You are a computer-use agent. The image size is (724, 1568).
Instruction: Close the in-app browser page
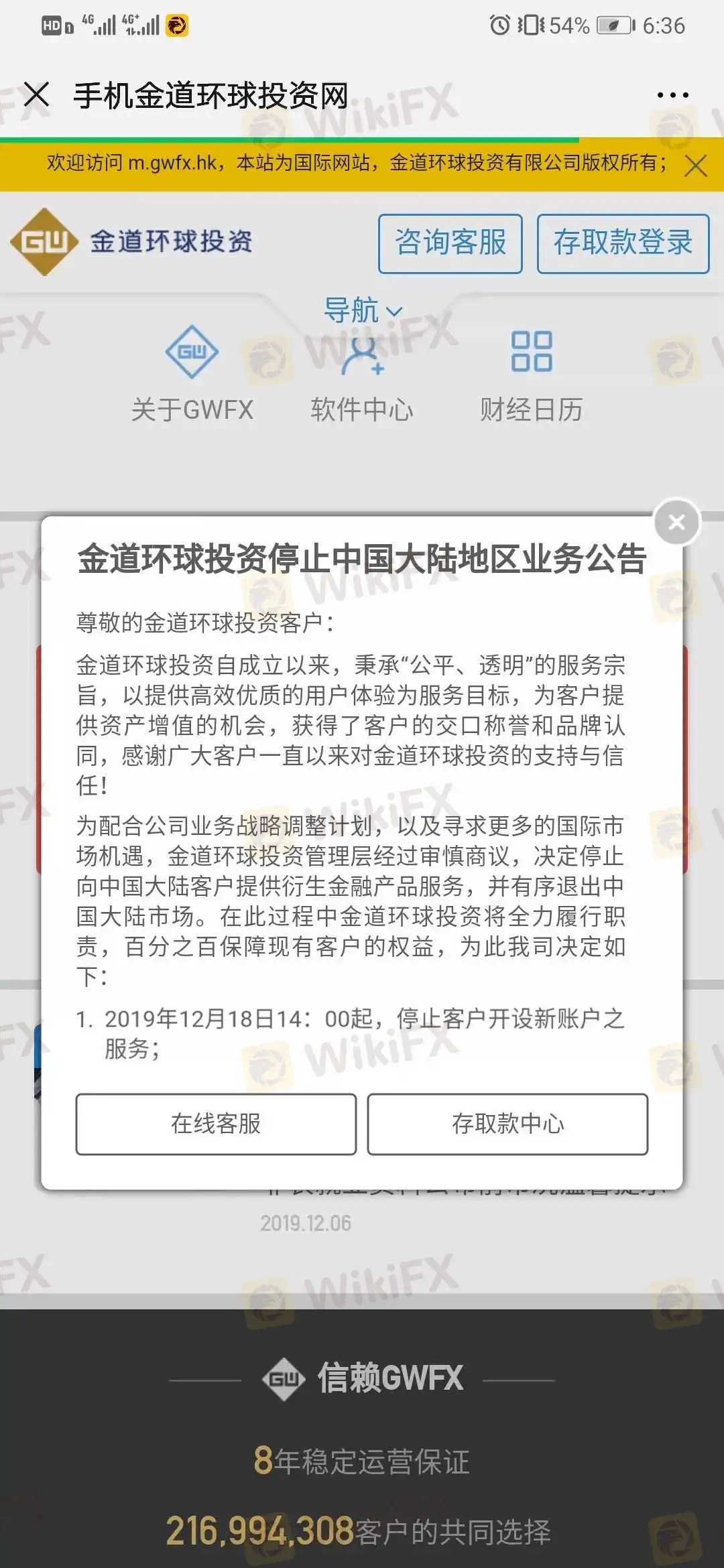coord(36,94)
